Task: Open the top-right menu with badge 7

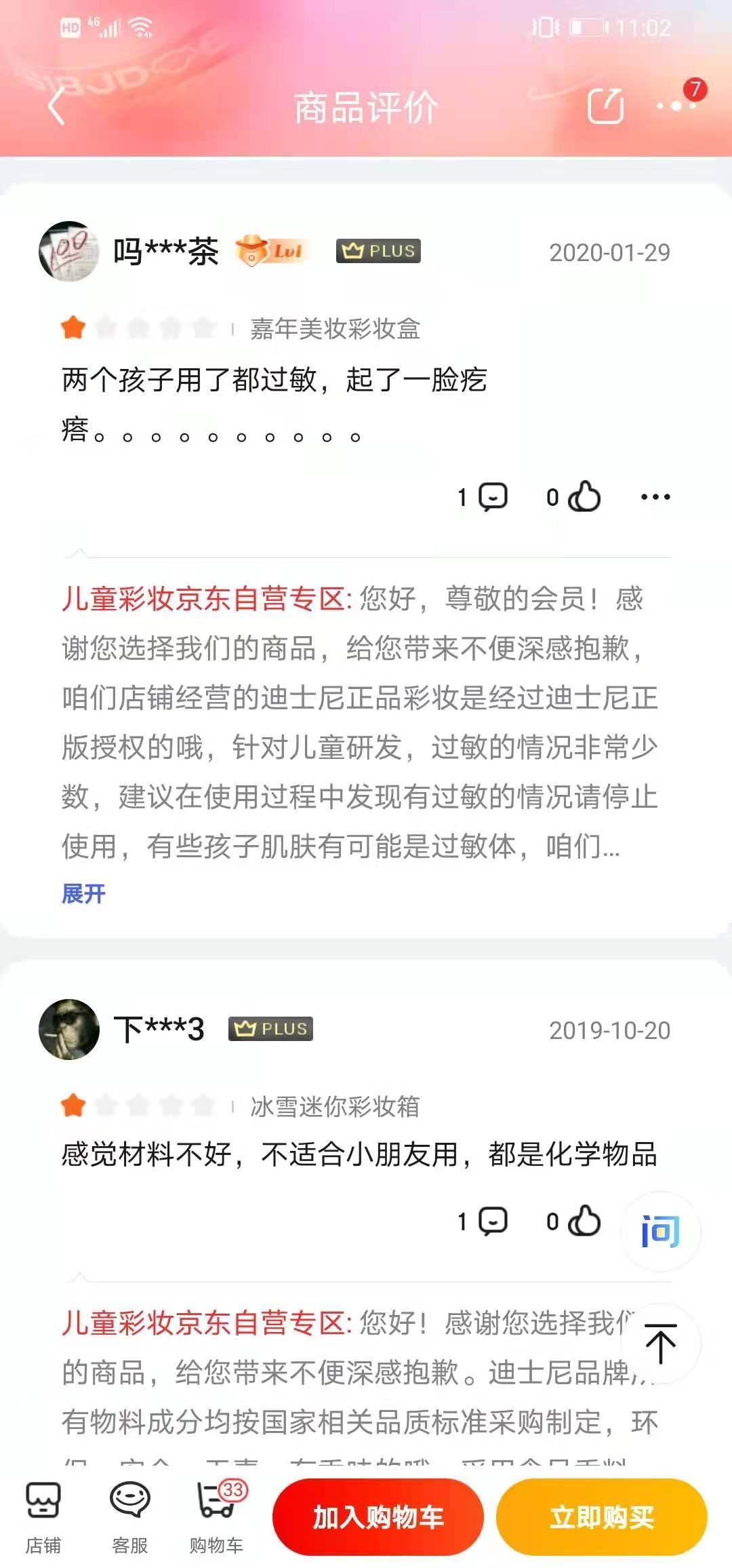Action: [x=675, y=105]
